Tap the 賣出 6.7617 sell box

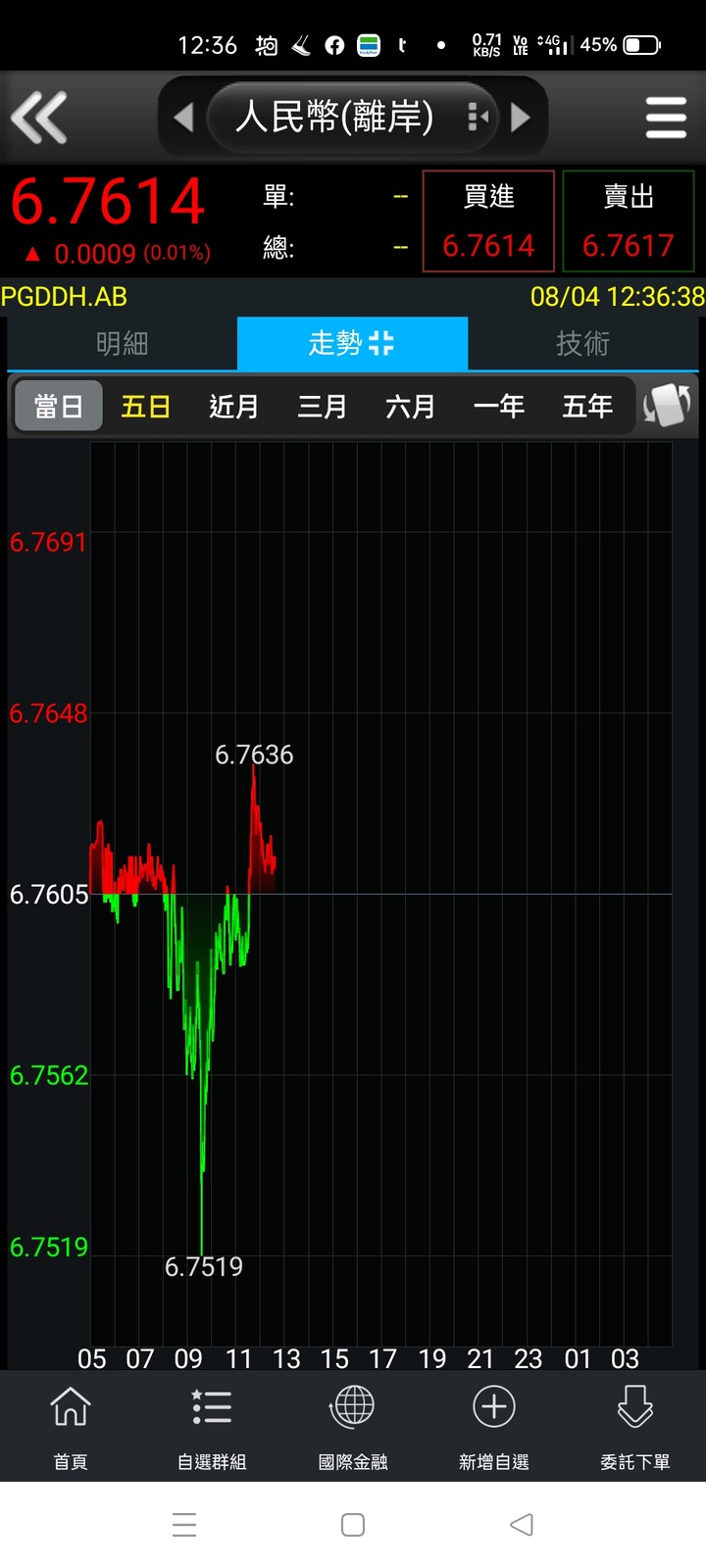629,220
